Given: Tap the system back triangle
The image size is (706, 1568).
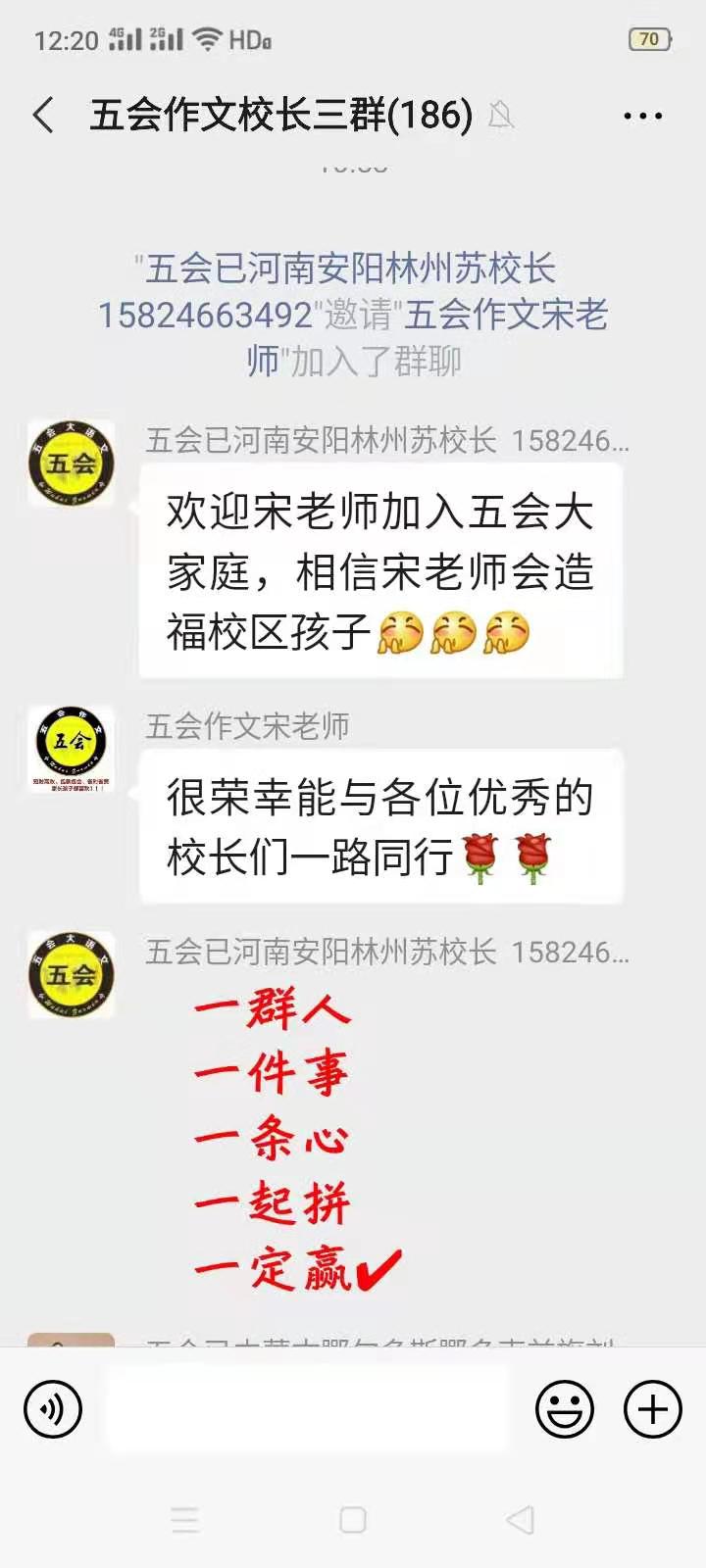Looking at the screenshot, I should click(x=521, y=1520).
